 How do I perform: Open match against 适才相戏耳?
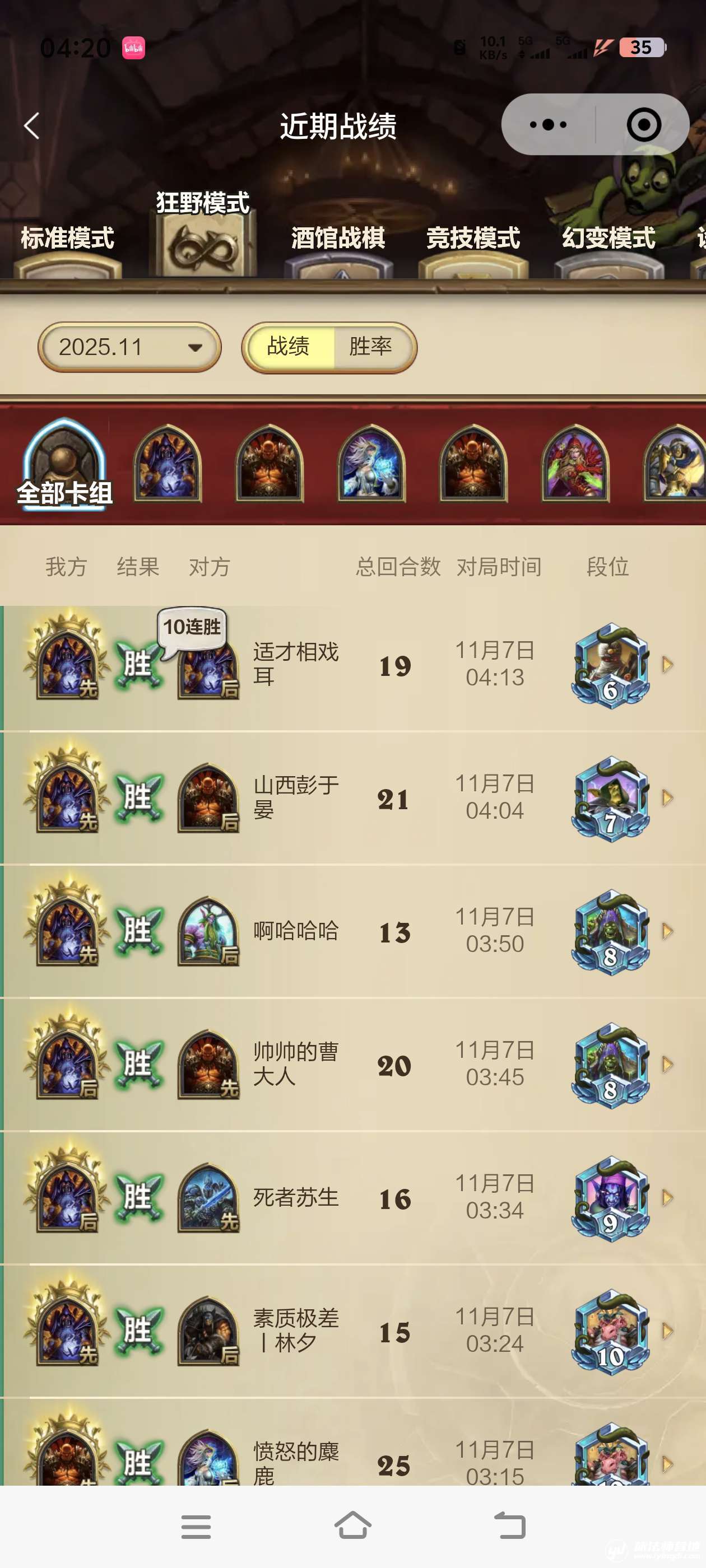point(354,665)
